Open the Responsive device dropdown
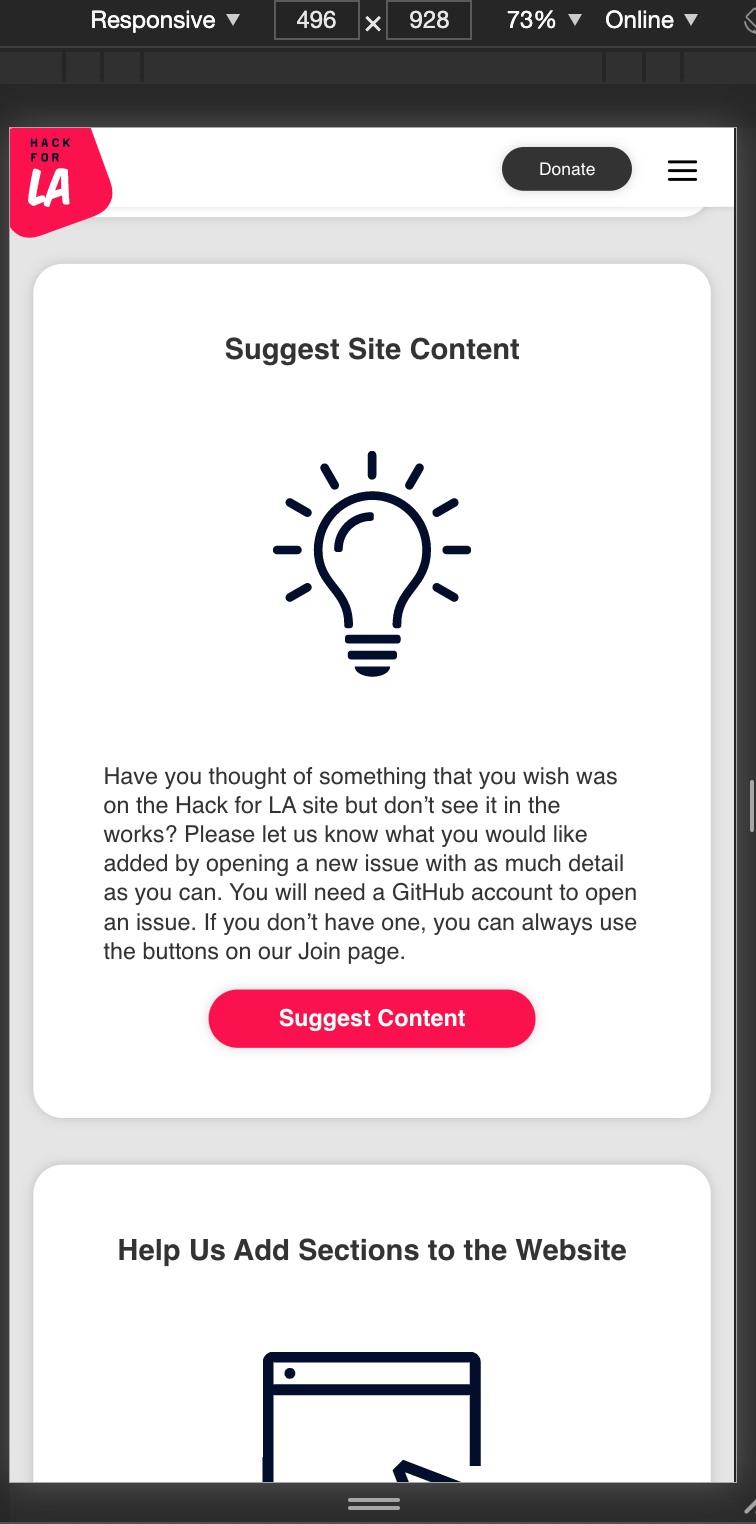This screenshot has height=1524, width=756. coord(165,20)
